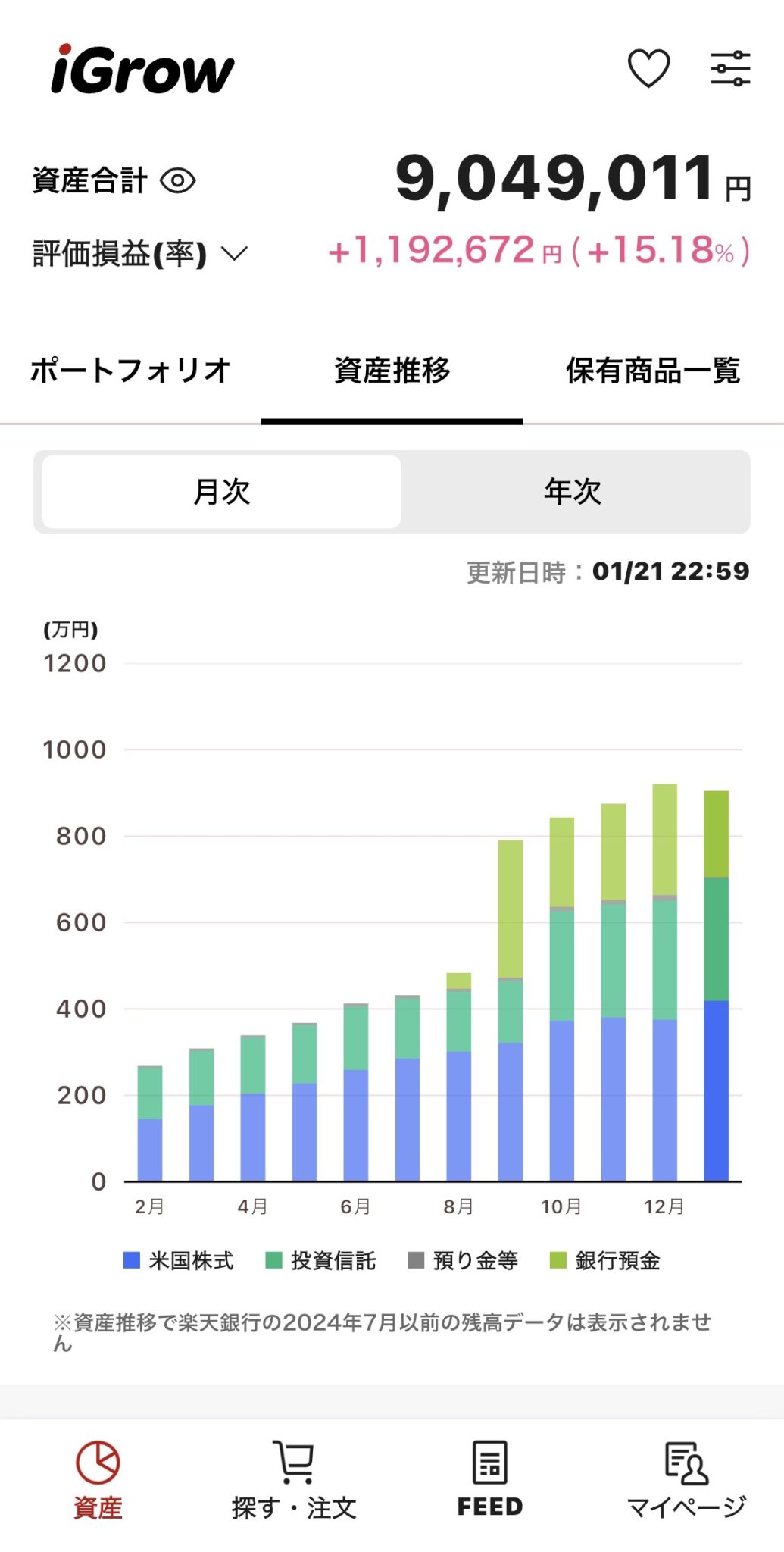Select the 月次 view toggle
The width and height of the screenshot is (784, 1552).
(221, 491)
